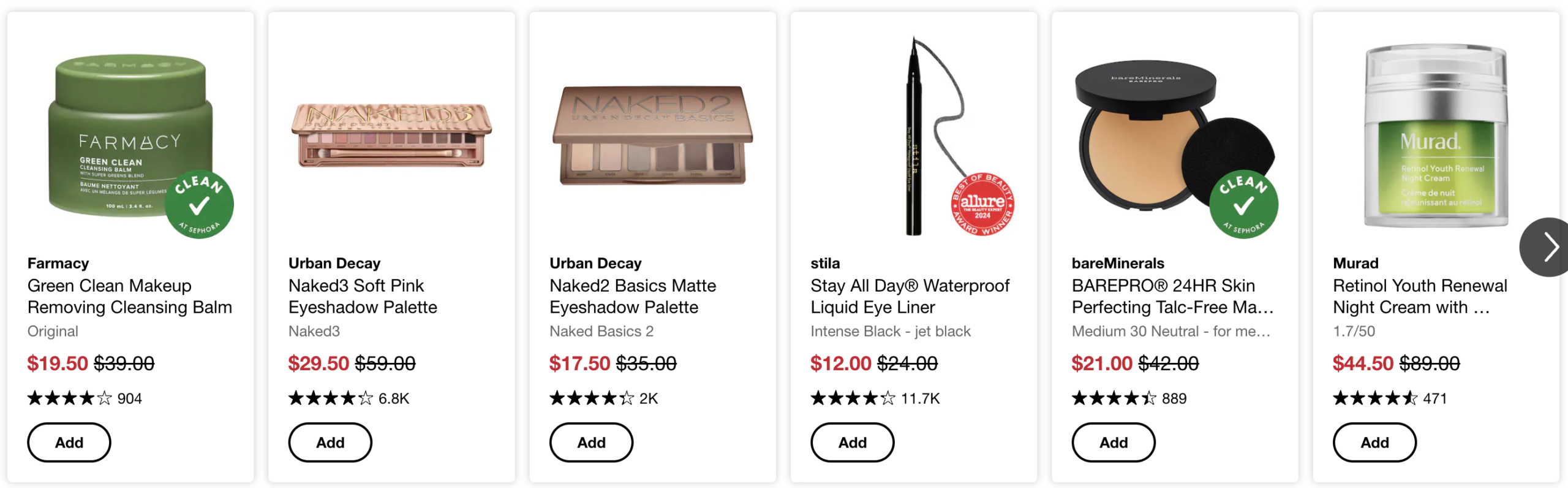The image size is (1568, 488).
Task: View Murad Retinol Night Cream details
Action: 1419,296
